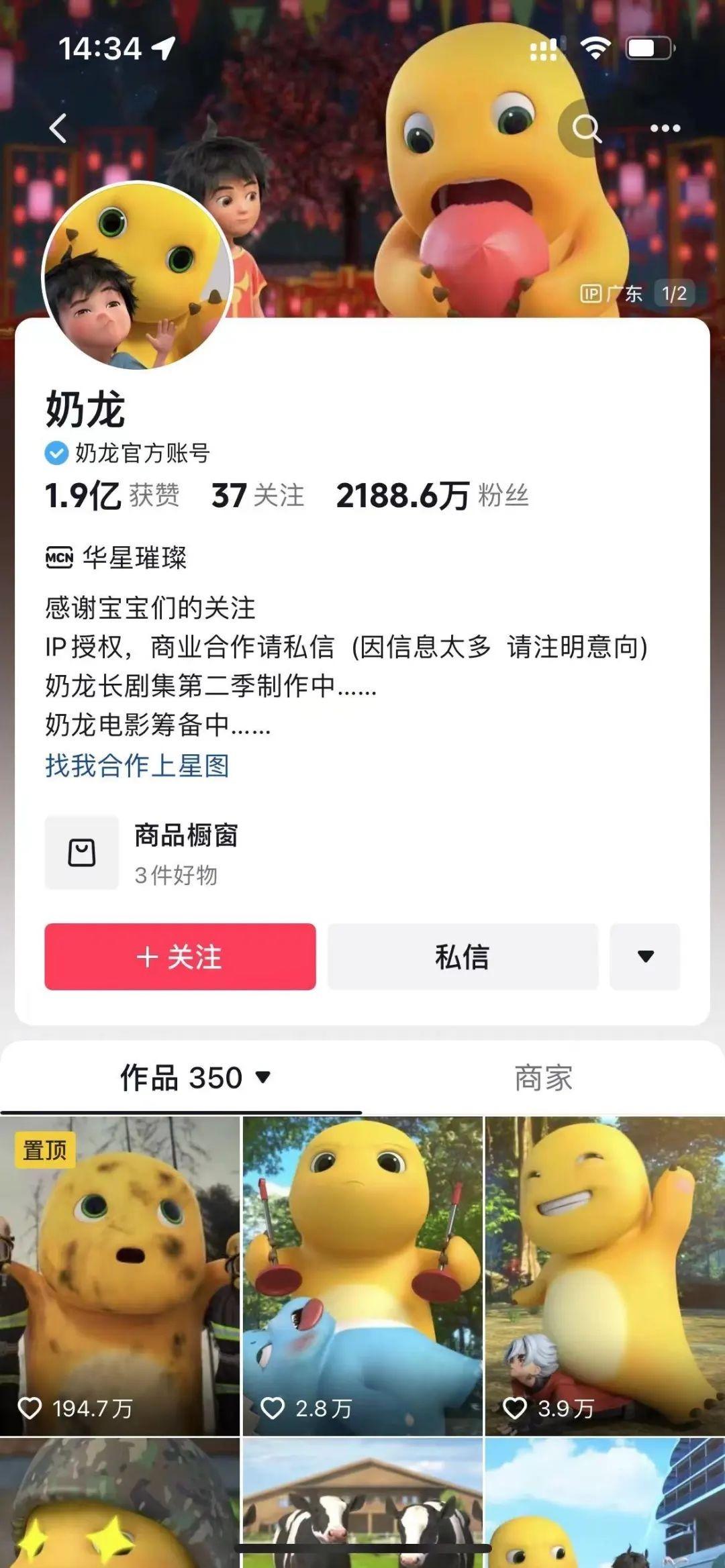Tap the verified blue badge next to username
Viewport: 725px width, 1568px height.
click(x=56, y=453)
